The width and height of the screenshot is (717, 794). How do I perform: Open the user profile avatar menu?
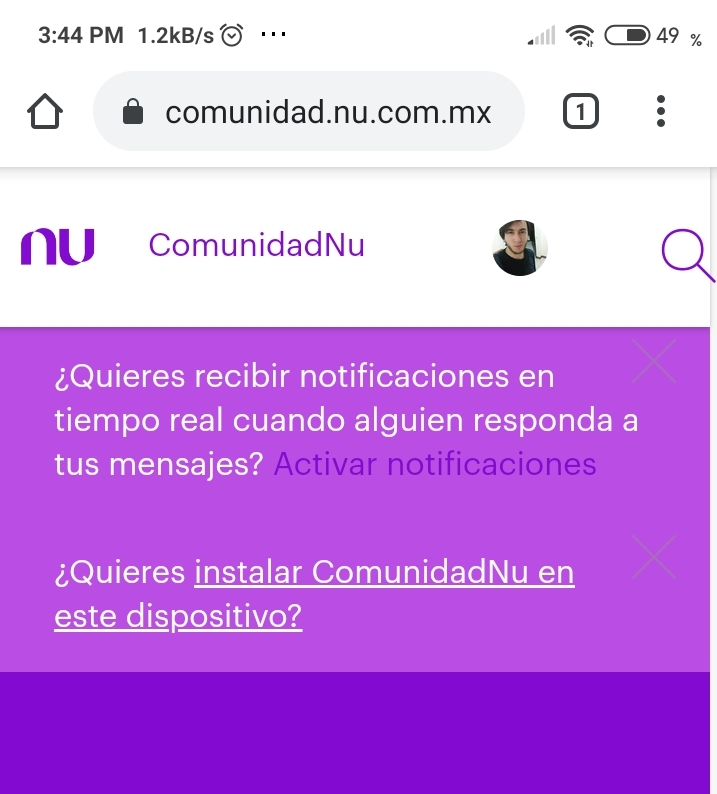click(x=520, y=248)
